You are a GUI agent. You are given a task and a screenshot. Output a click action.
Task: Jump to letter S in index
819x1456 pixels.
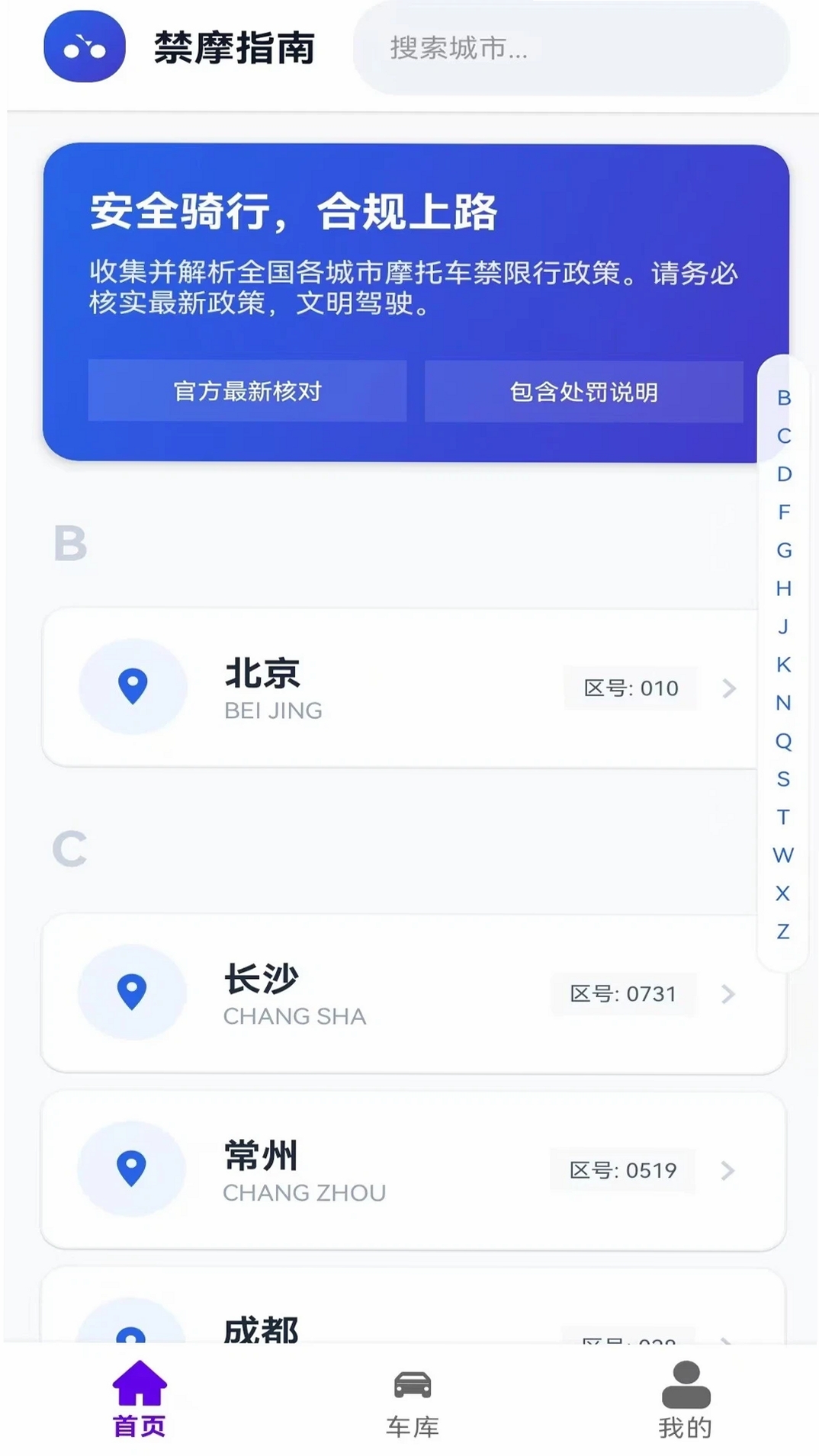pyautogui.click(x=783, y=779)
